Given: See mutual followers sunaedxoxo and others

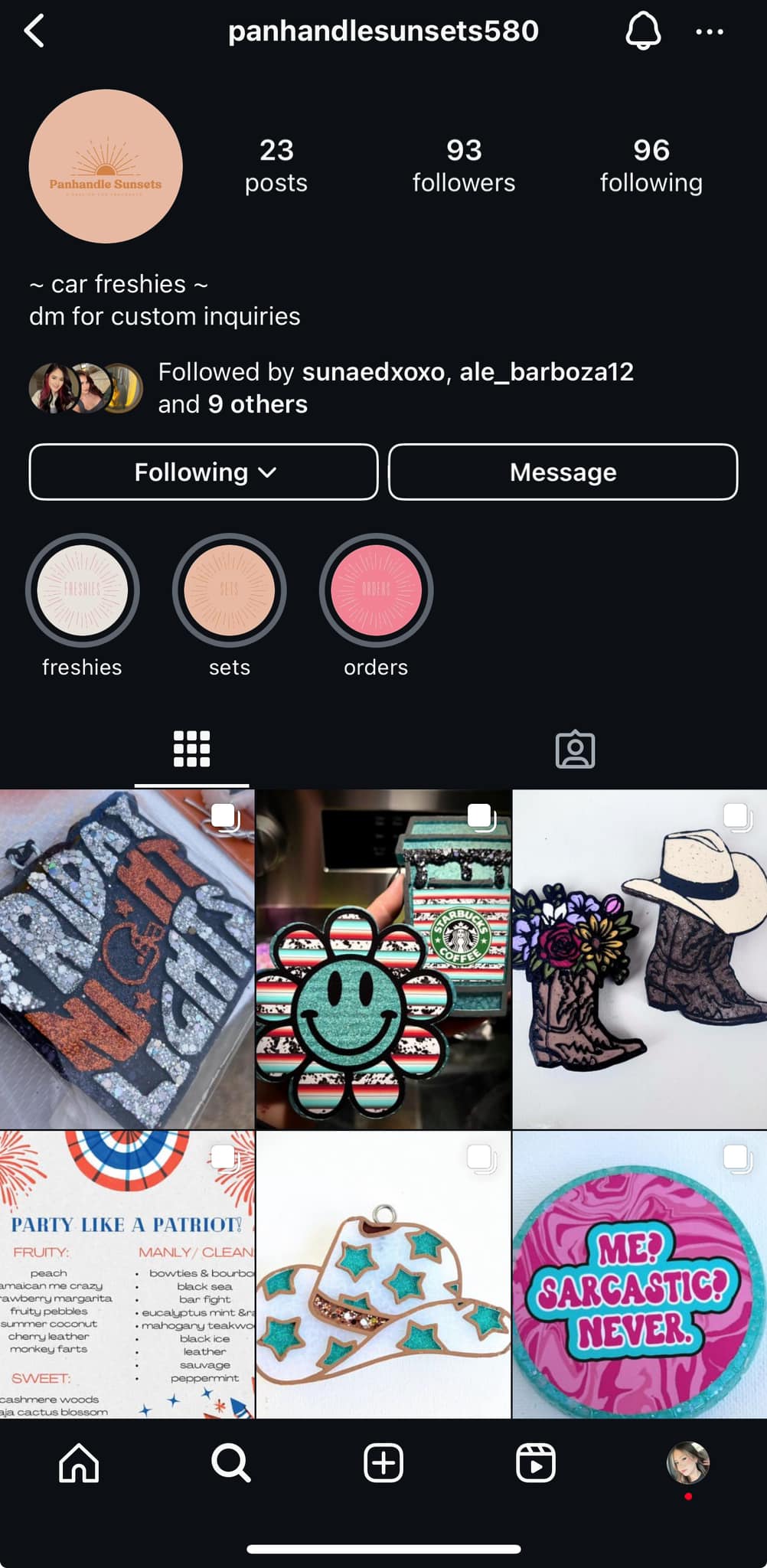Looking at the screenshot, I should coord(395,387).
